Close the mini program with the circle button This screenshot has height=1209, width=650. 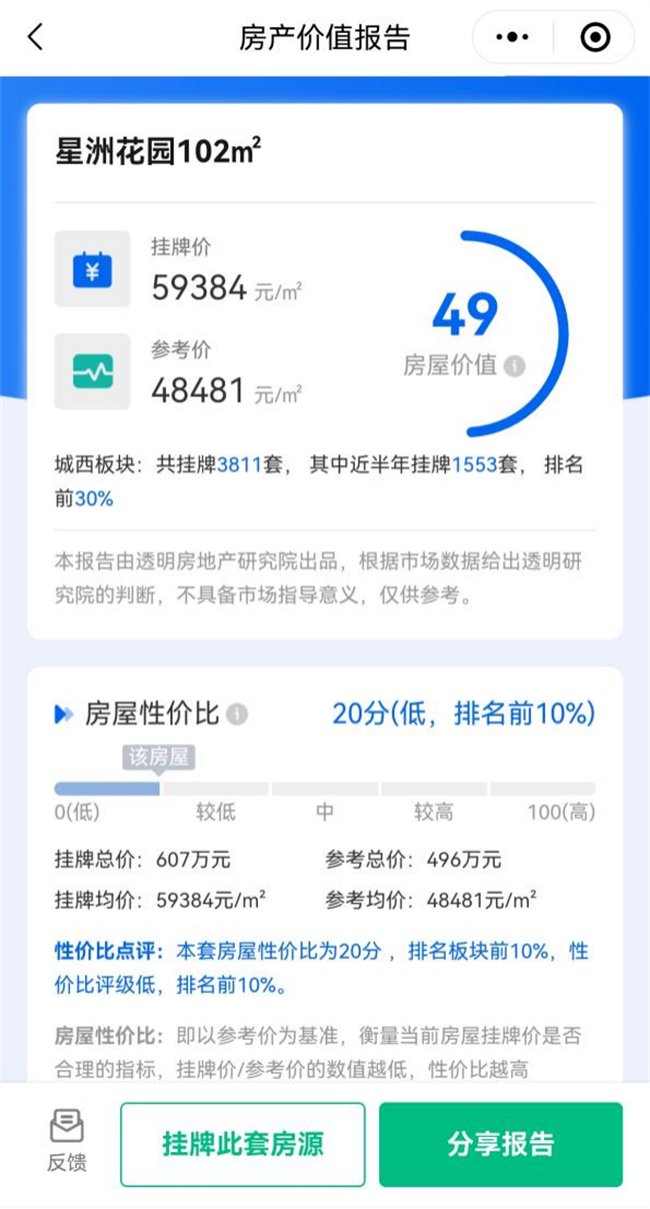595,38
